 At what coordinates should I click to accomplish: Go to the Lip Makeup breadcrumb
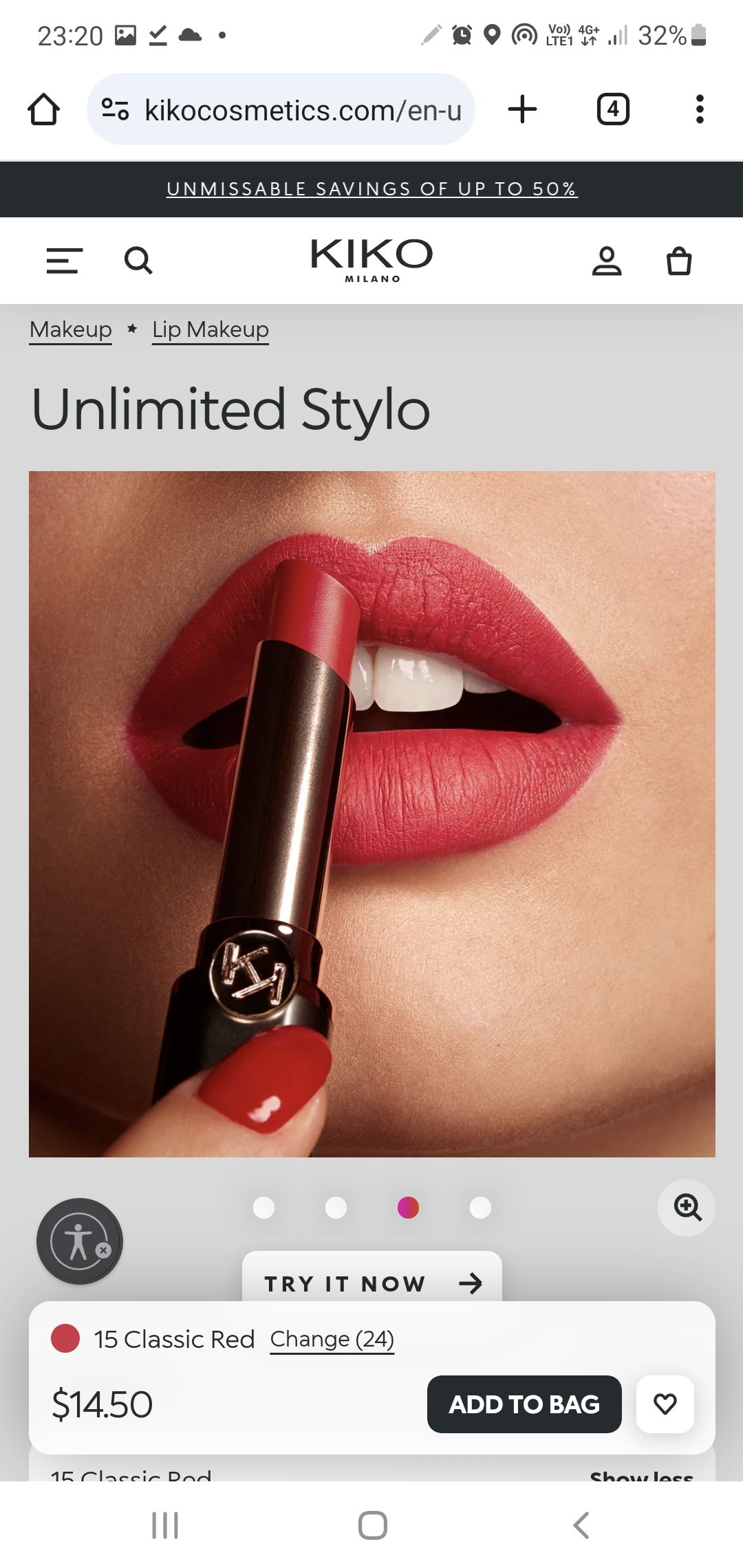pyautogui.click(x=211, y=330)
